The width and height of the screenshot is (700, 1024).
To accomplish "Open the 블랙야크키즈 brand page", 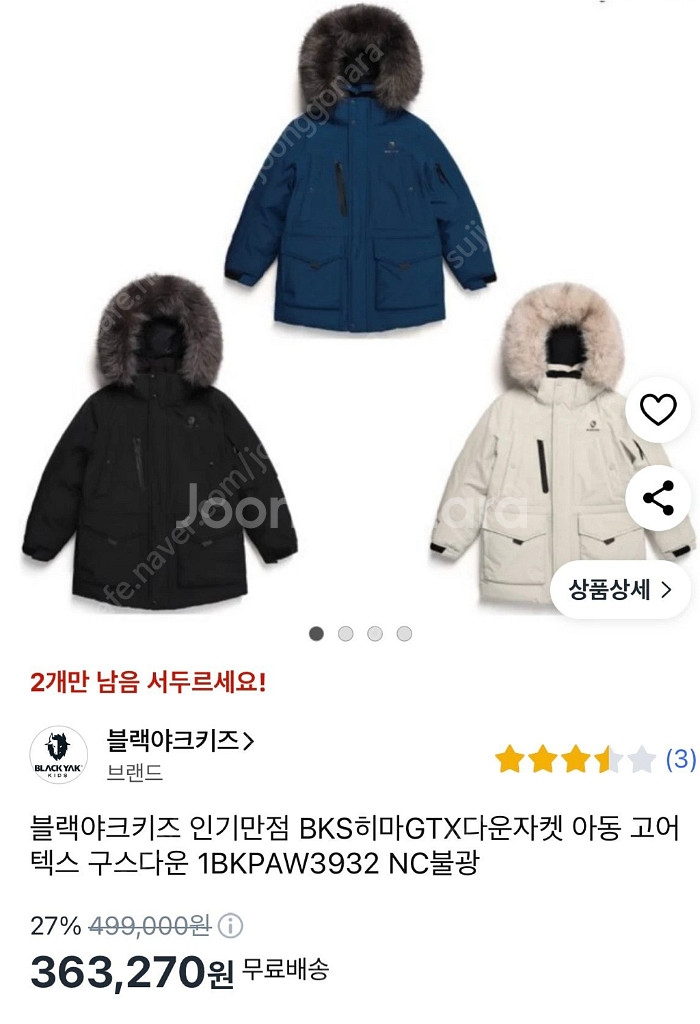I will (x=180, y=741).
